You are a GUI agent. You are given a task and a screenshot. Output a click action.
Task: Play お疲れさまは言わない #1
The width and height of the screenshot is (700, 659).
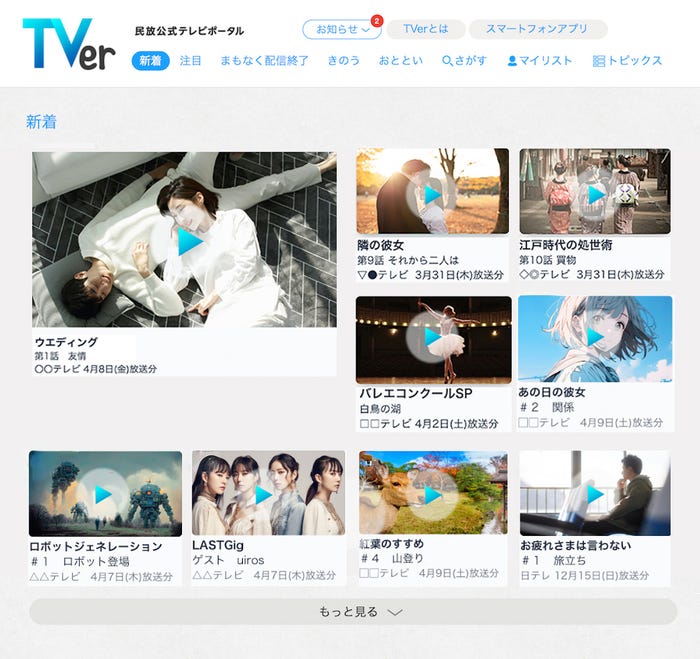[x=595, y=493]
